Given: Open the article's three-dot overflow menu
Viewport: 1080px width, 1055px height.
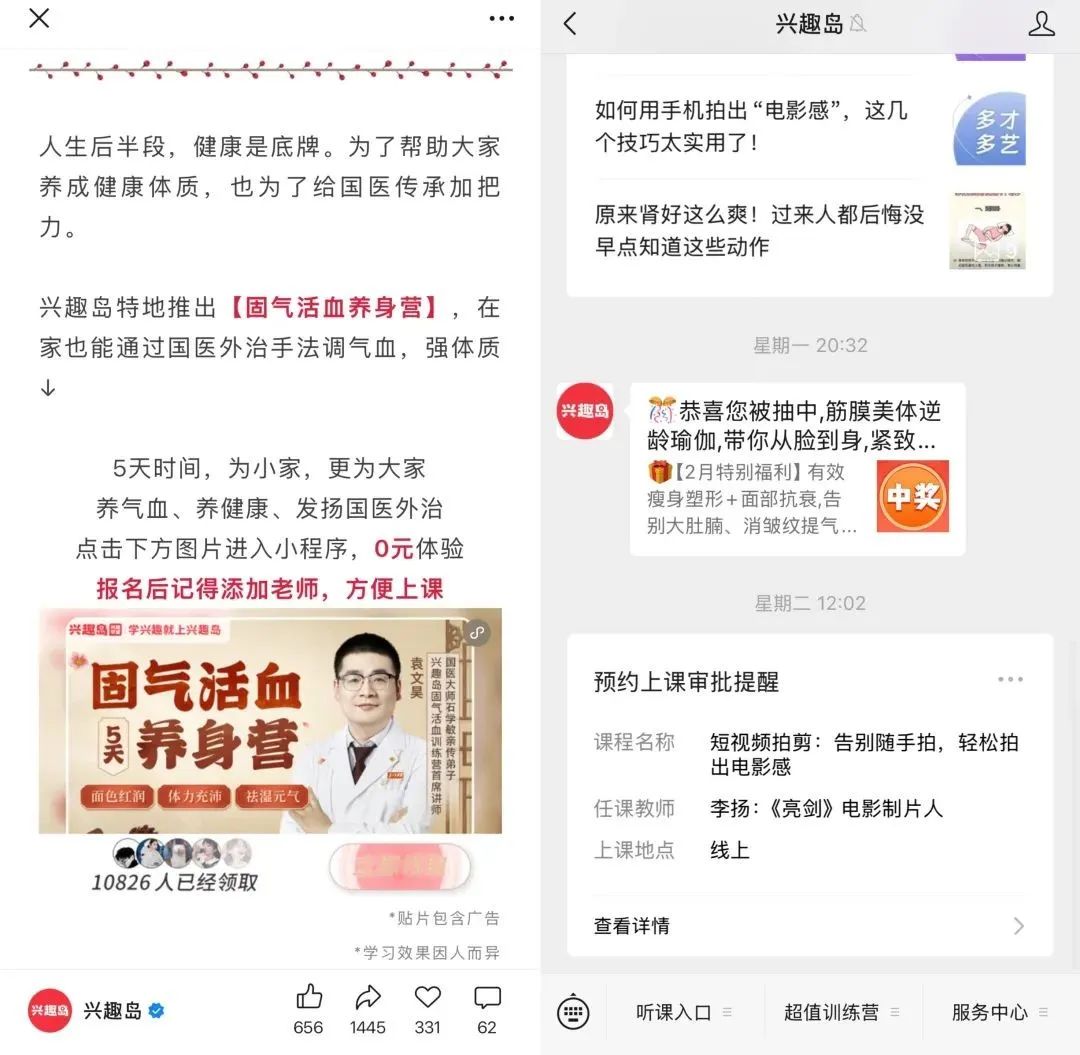Looking at the screenshot, I should (x=502, y=19).
